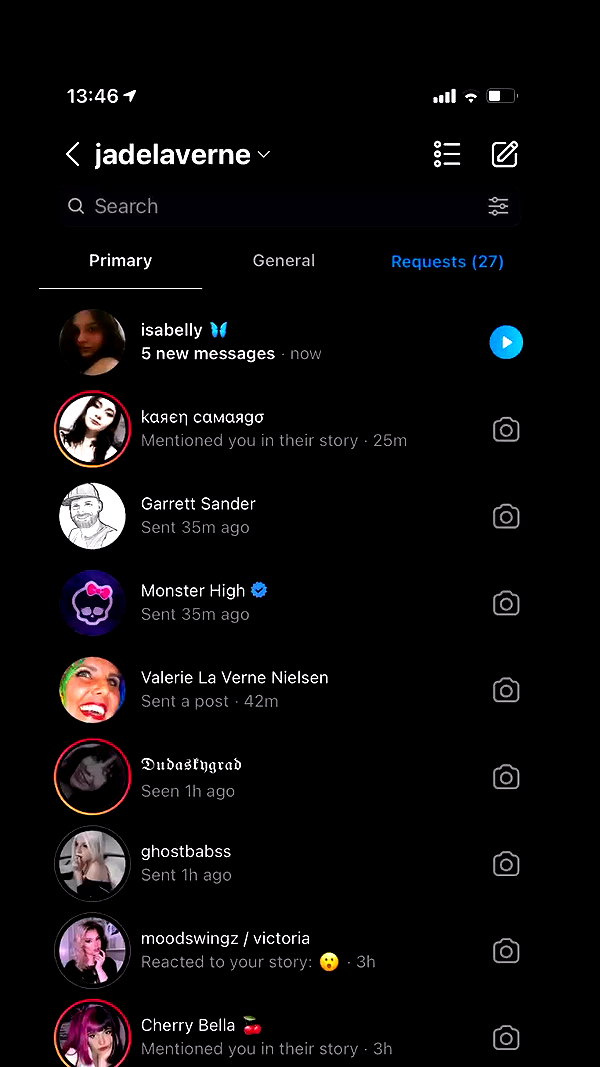600x1067 pixels.
Task: View the Requests (27) tab
Action: pos(447,261)
